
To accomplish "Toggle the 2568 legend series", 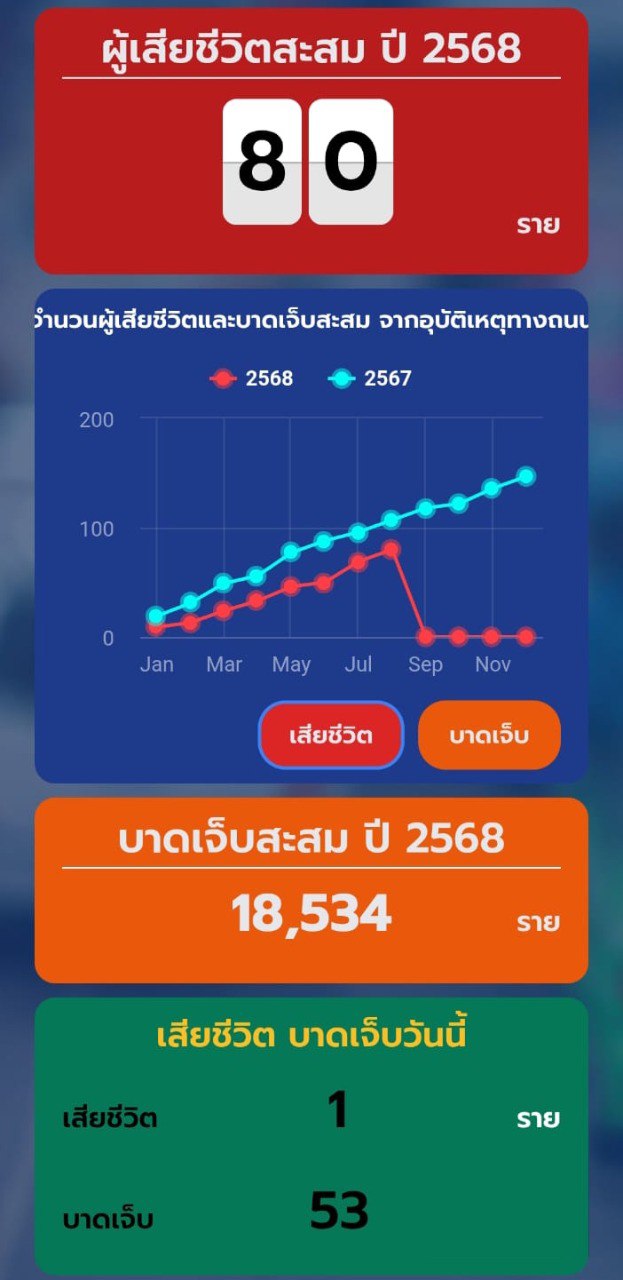I will point(252,379).
